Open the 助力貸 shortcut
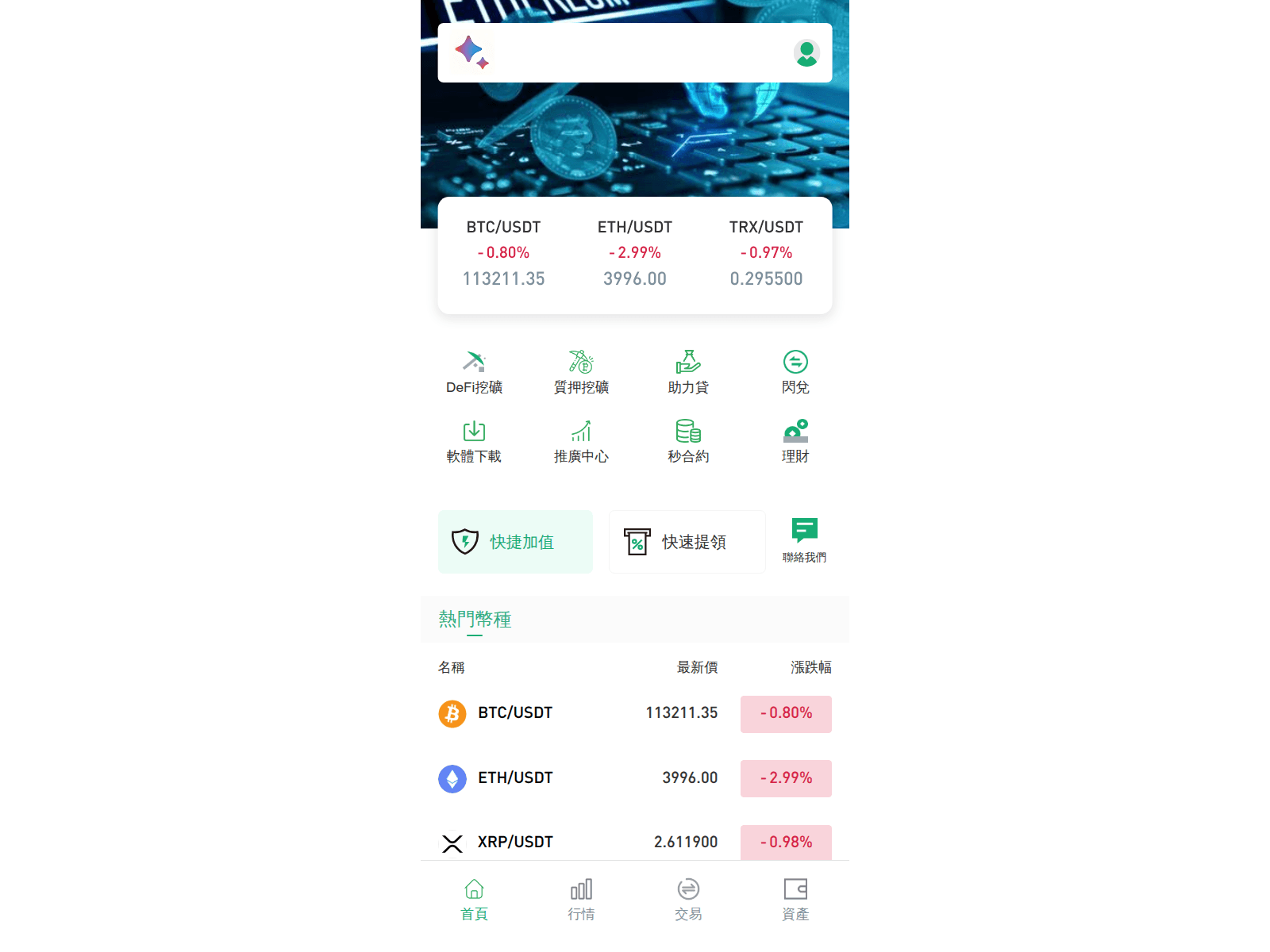 coord(688,372)
